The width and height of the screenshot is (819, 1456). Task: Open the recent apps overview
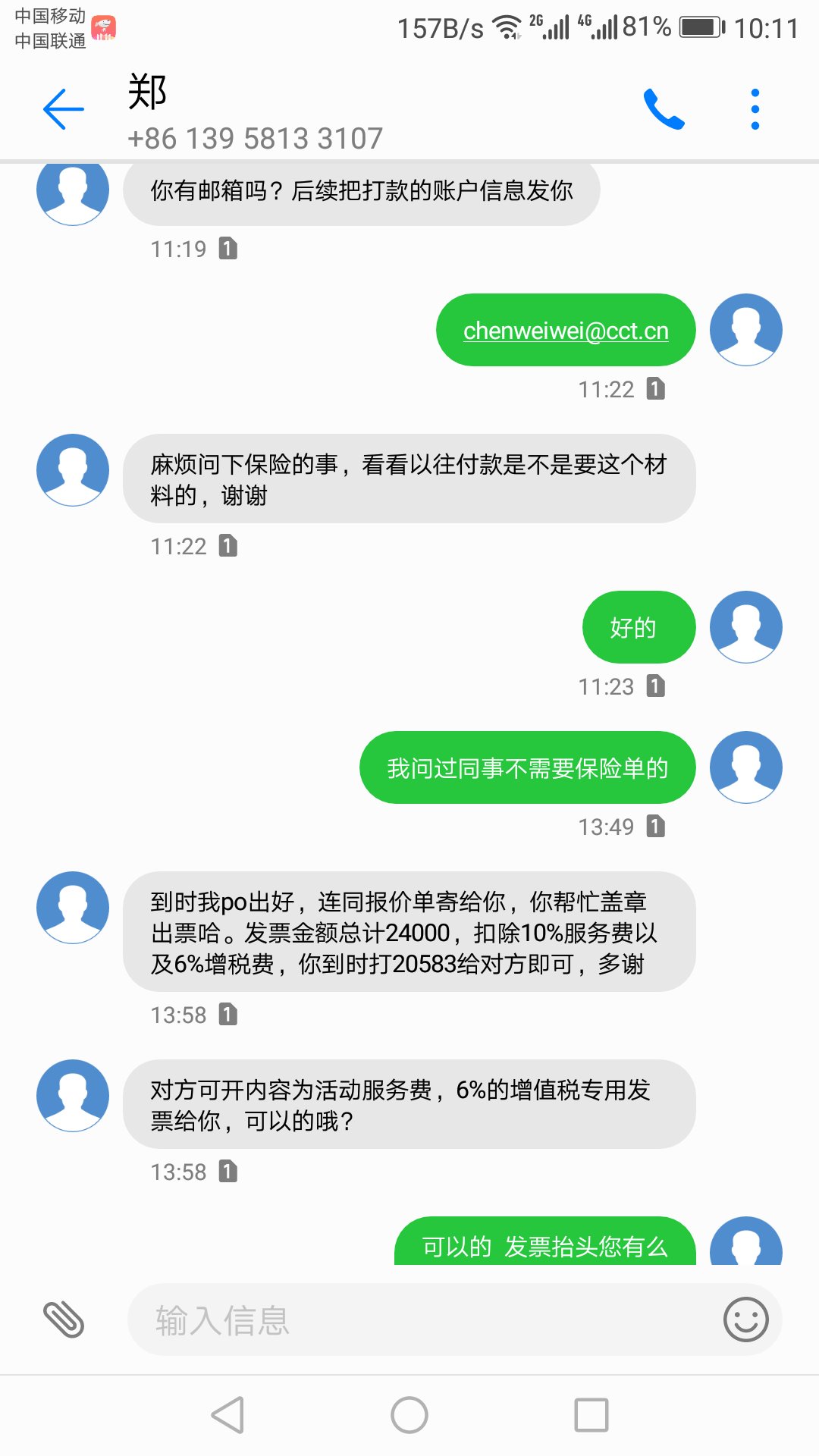(x=591, y=1415)
